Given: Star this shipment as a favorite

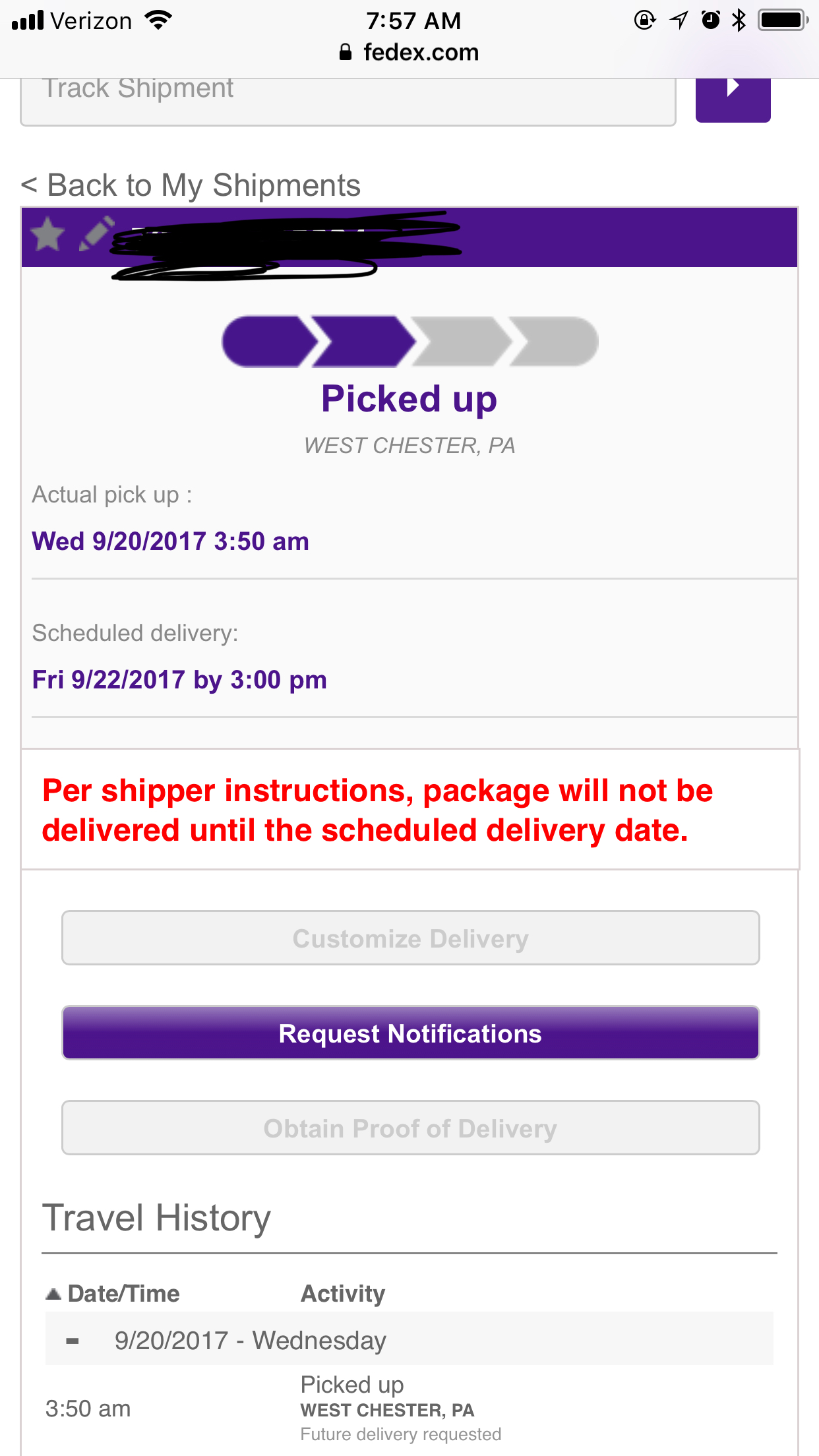Looking at the screenshot, I should [x=47, y=234].
